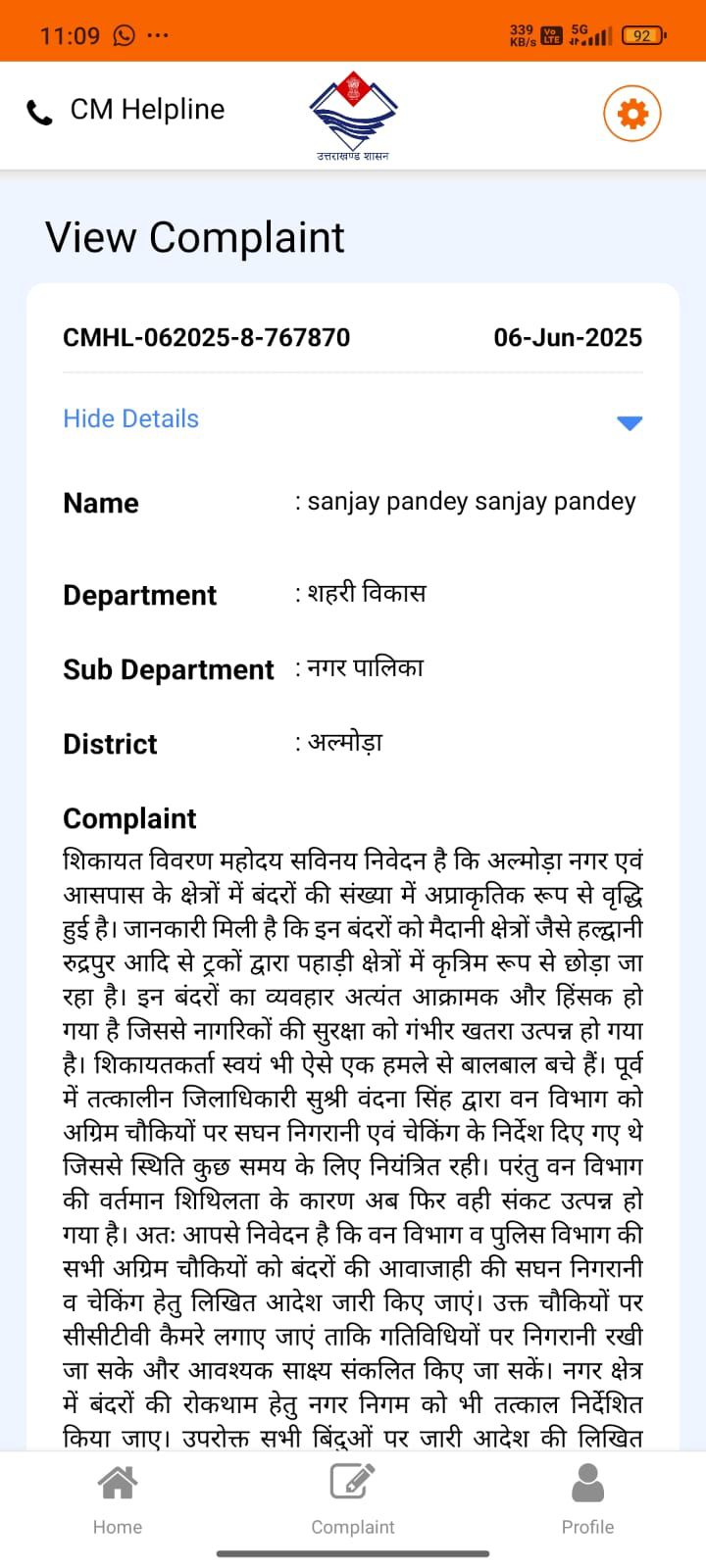The width and height of the screenshot is (706, 1568).
Task: Tap the Hide Details link
Action: click(130, 418)
